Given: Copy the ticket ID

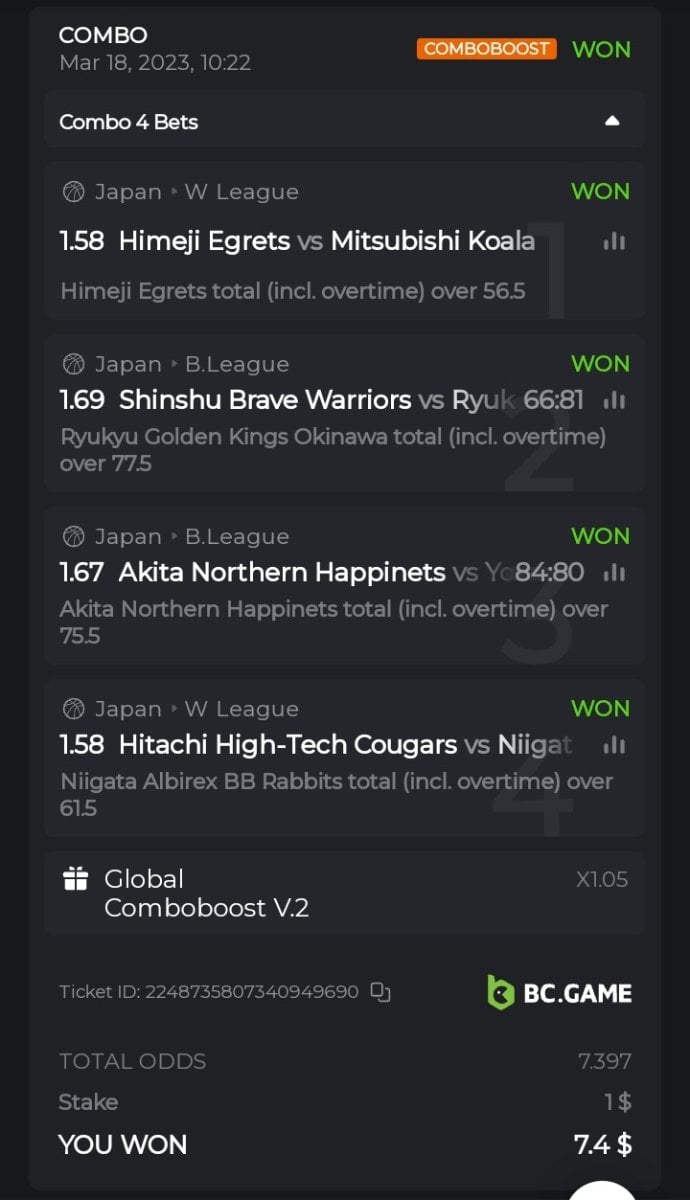Looking at the screenshot, I should click(x=380, y=992).
